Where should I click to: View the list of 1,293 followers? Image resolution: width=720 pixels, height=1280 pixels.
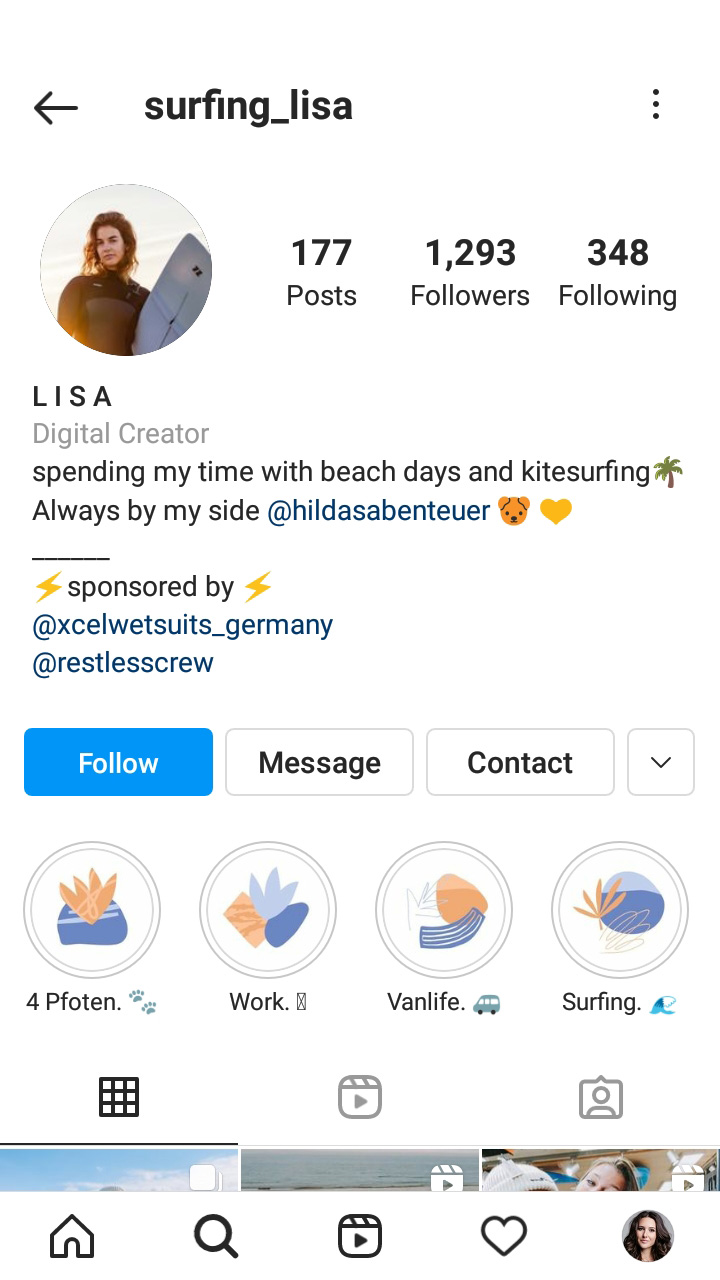pyautogui.click(x=470, y=272)
